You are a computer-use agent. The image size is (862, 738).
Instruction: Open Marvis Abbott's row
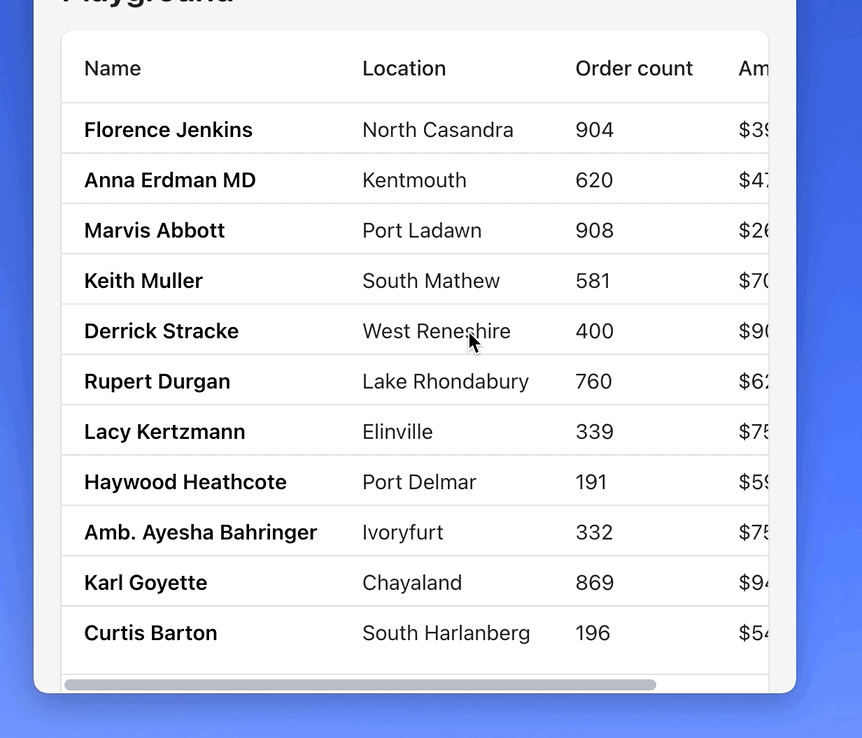coord(154,230)
